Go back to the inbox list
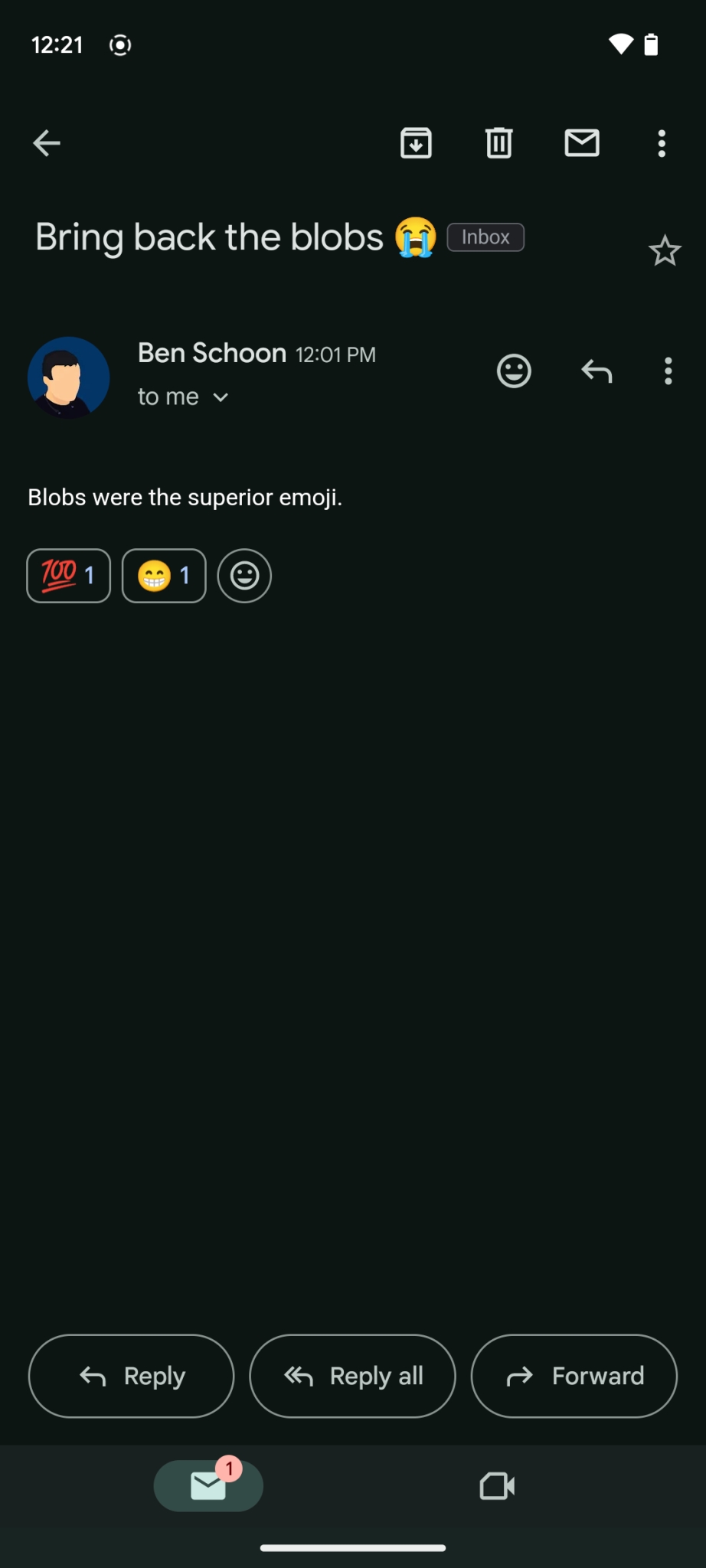Viewport: 706px width, 1568px height. click(x=47, y=143)
